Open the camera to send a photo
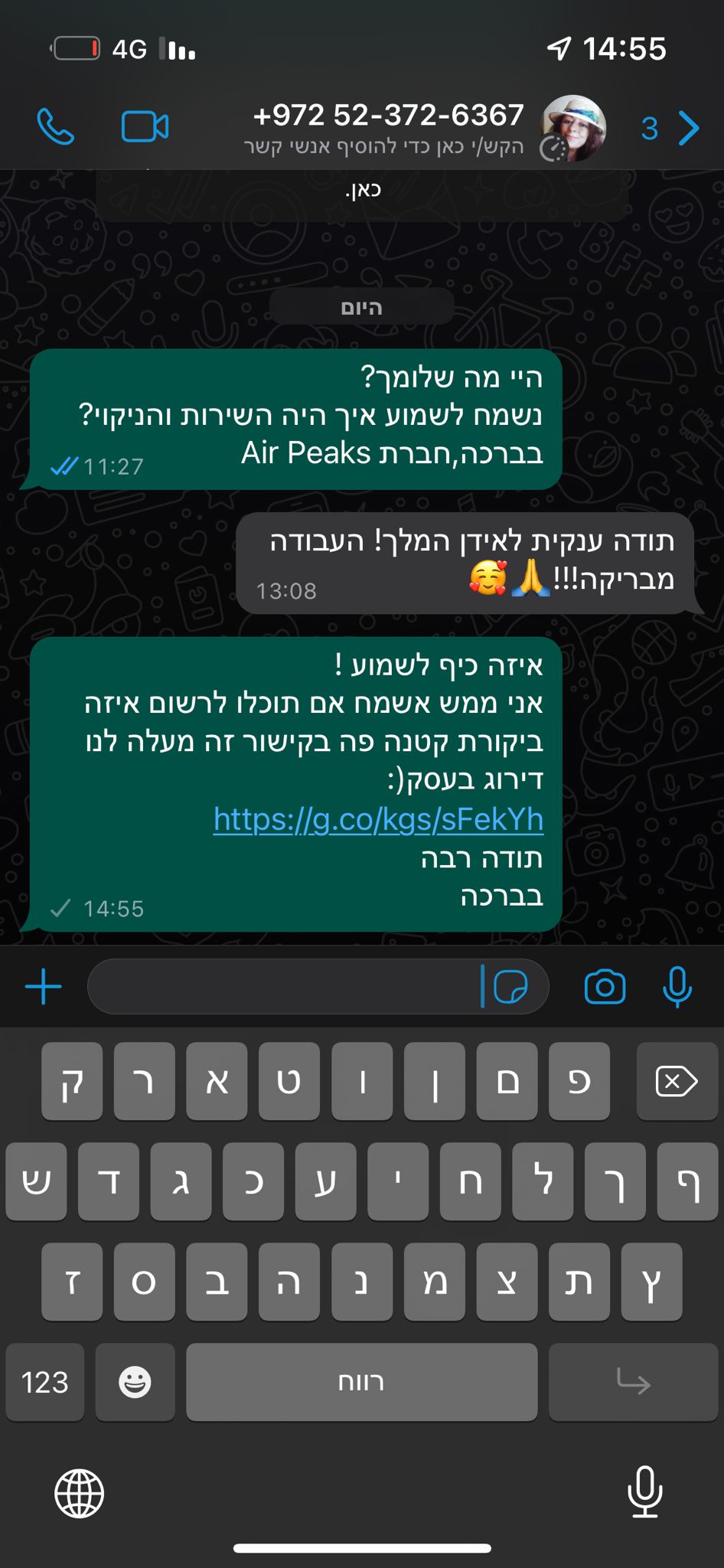 (605, 987)
